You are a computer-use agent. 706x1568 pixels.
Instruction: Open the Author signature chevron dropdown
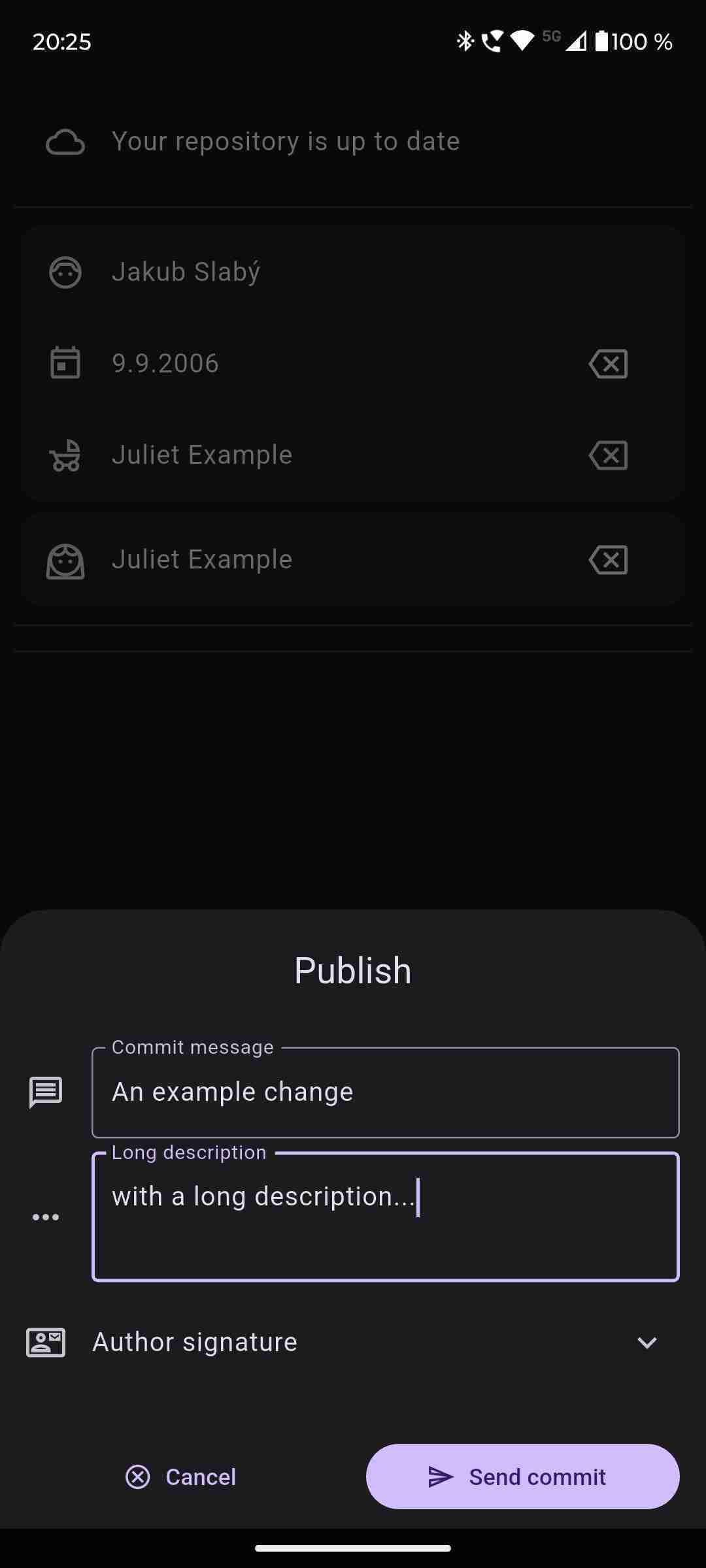click(647, 1342)
